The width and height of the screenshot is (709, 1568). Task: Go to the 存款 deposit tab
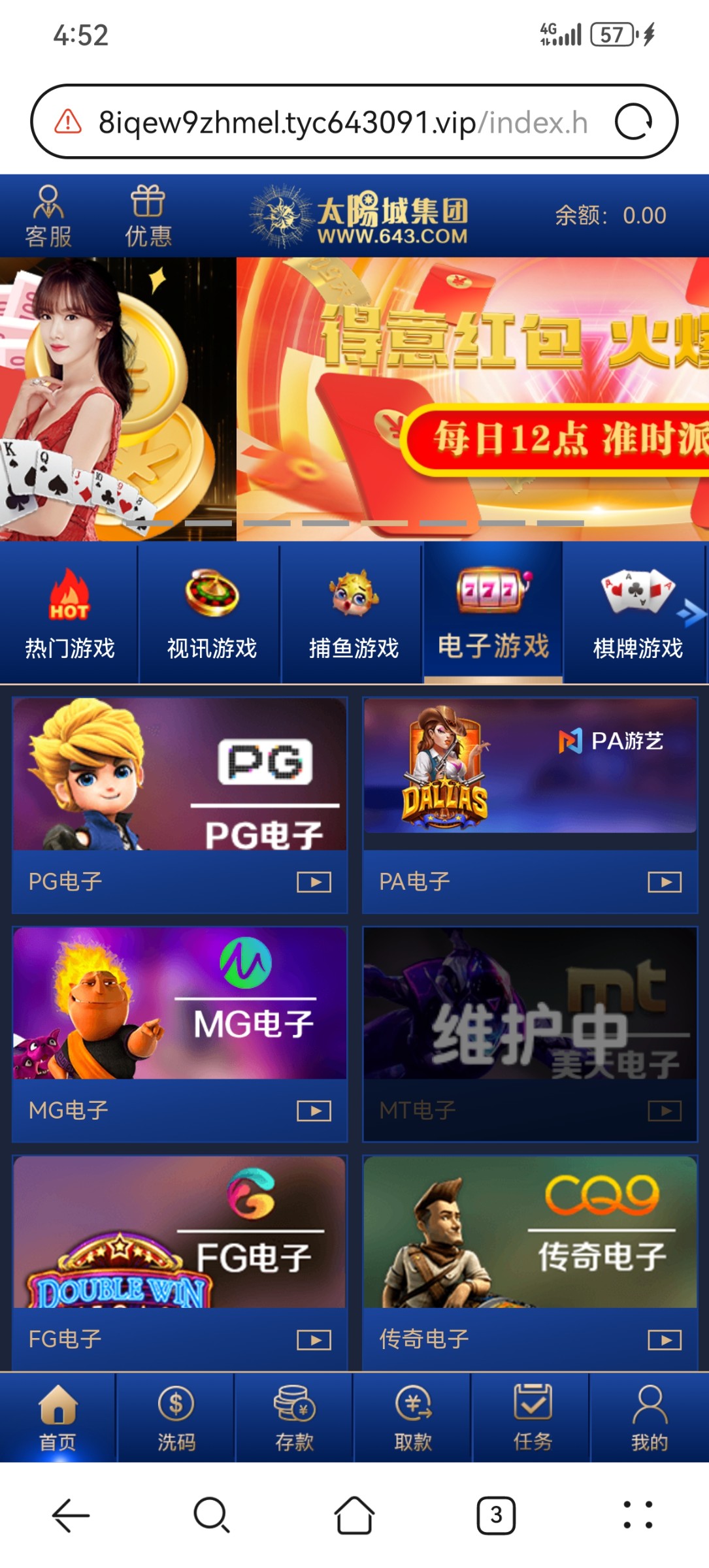click(294, 1417)
